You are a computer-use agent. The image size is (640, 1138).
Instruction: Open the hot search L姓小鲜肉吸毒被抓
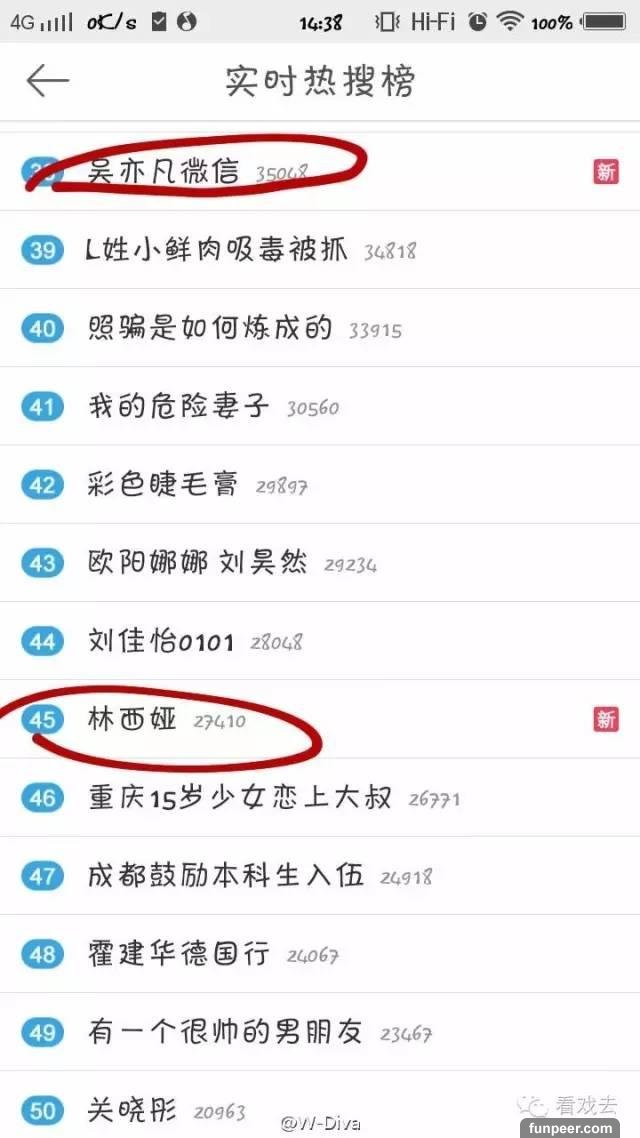pyautogui.click(x=217, y=249)
